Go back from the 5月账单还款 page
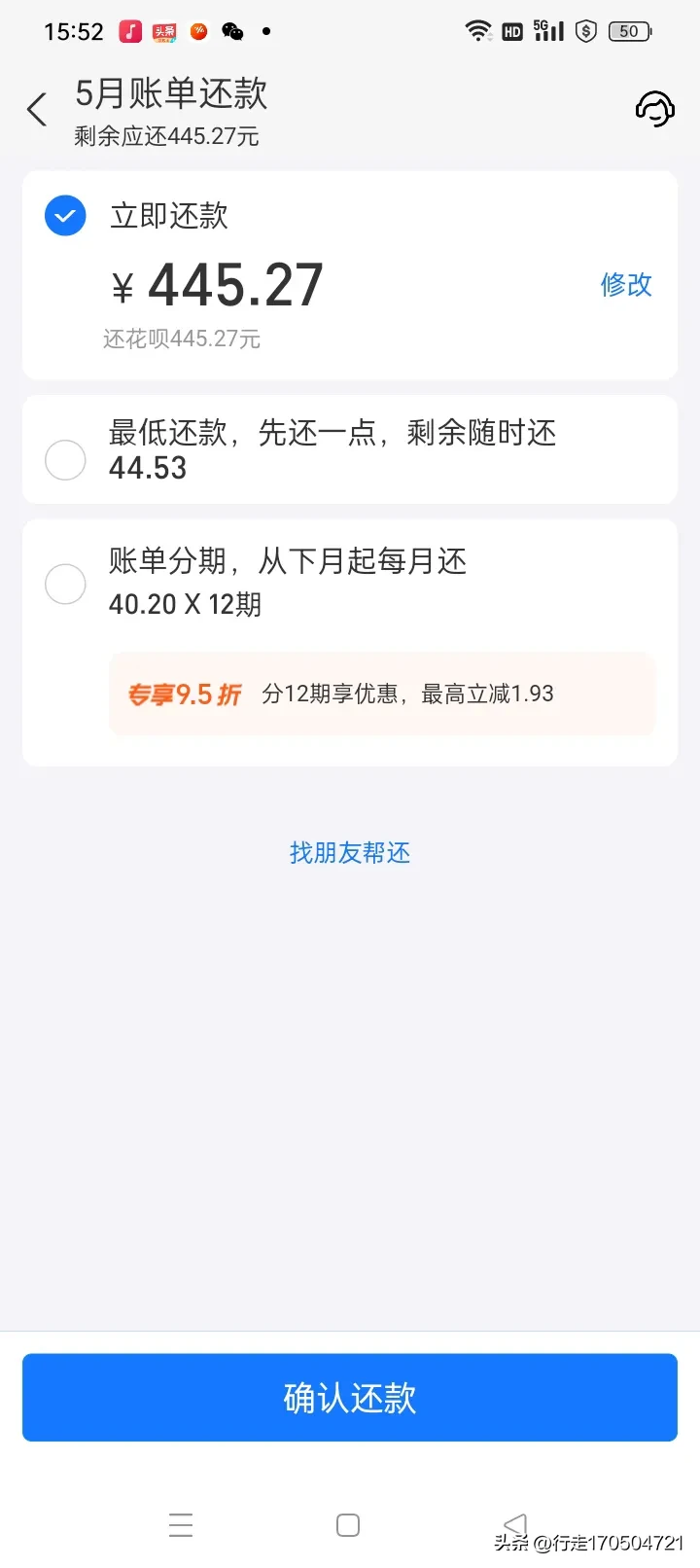Viewport: 700px width, 1568px height. [37, 110]
